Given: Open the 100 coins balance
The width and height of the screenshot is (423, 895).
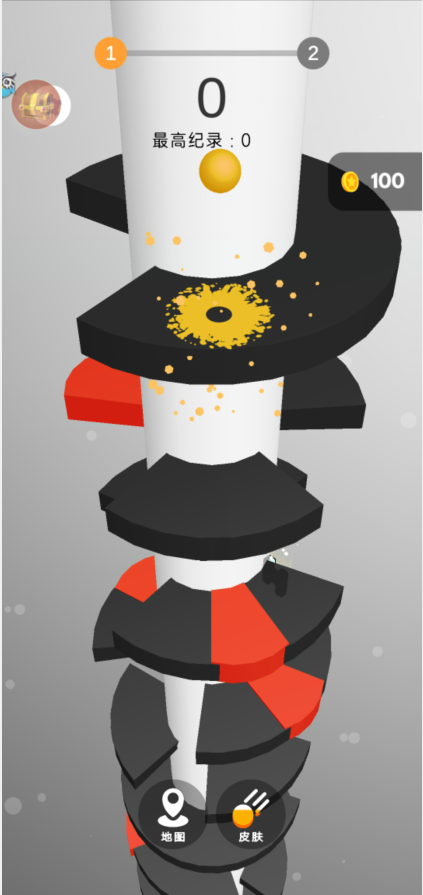Looking at the screenshot, I should coord(375,182).
